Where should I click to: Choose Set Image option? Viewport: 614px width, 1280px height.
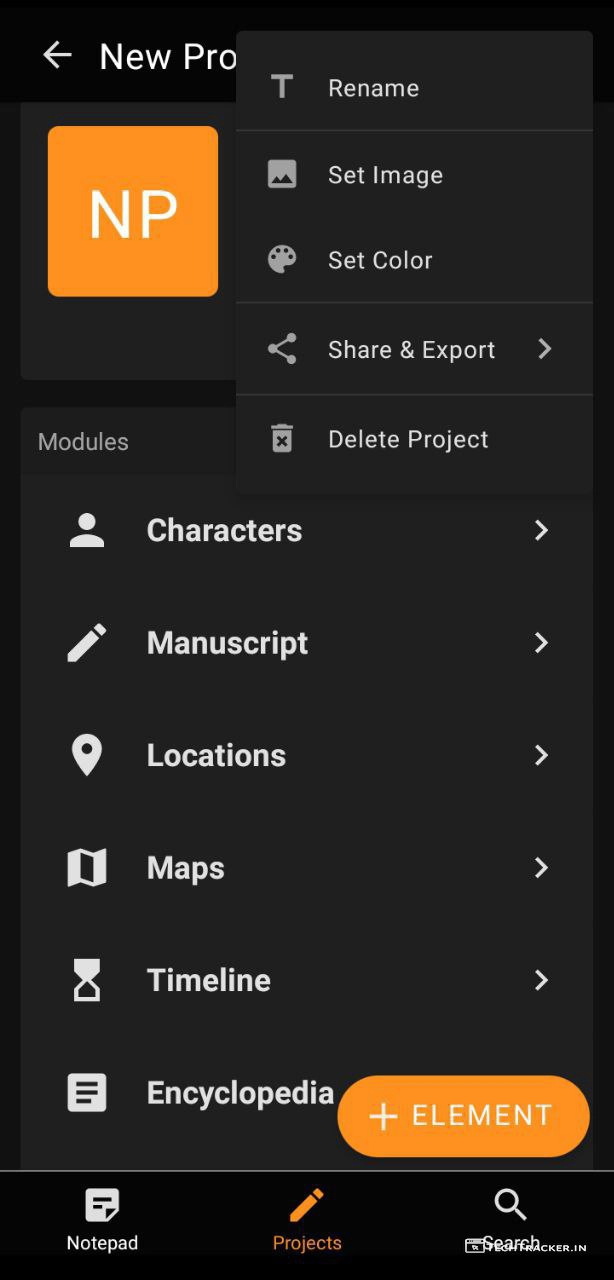click(385, 175)
